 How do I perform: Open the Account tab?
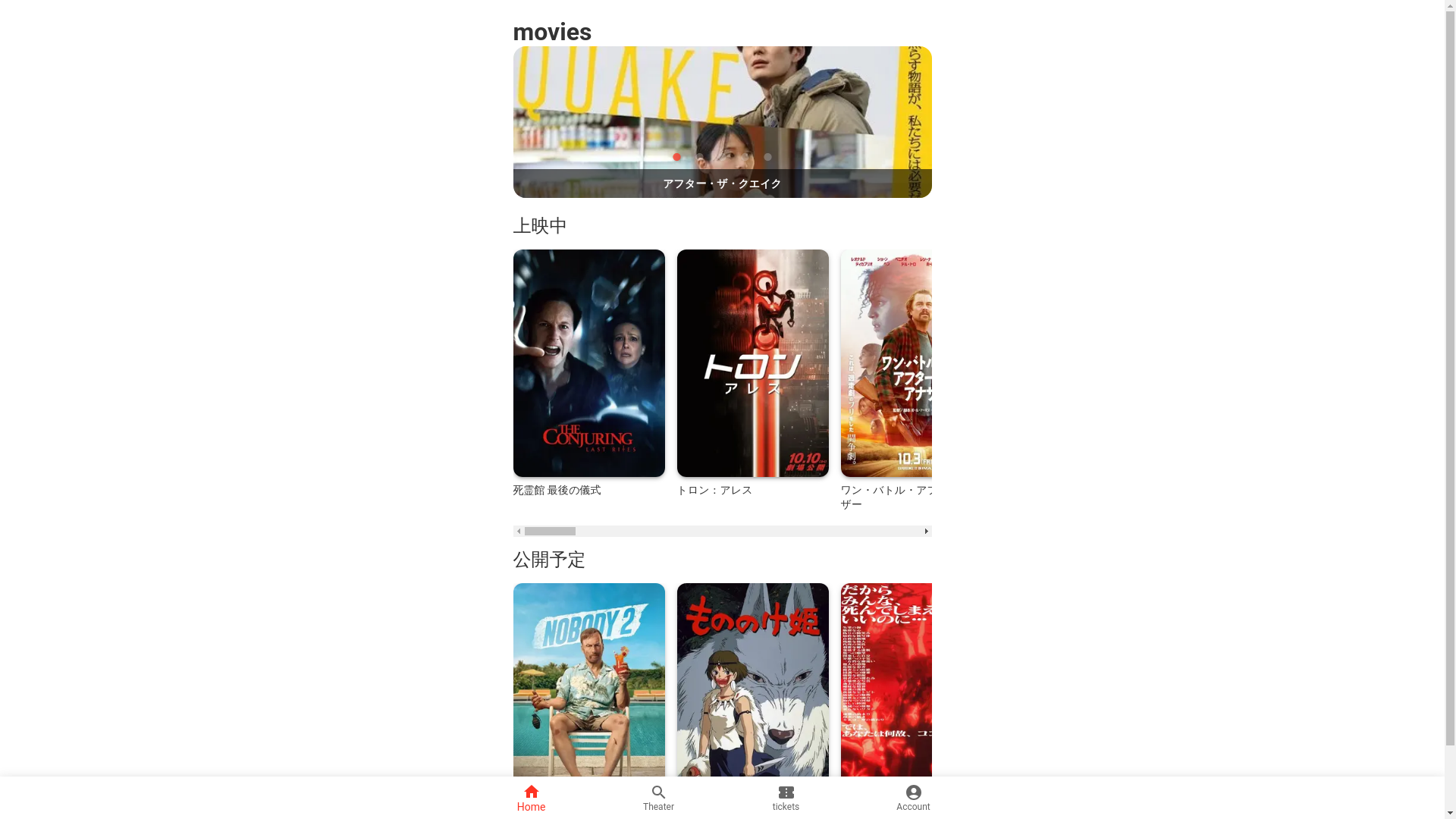tap(913, 798)
